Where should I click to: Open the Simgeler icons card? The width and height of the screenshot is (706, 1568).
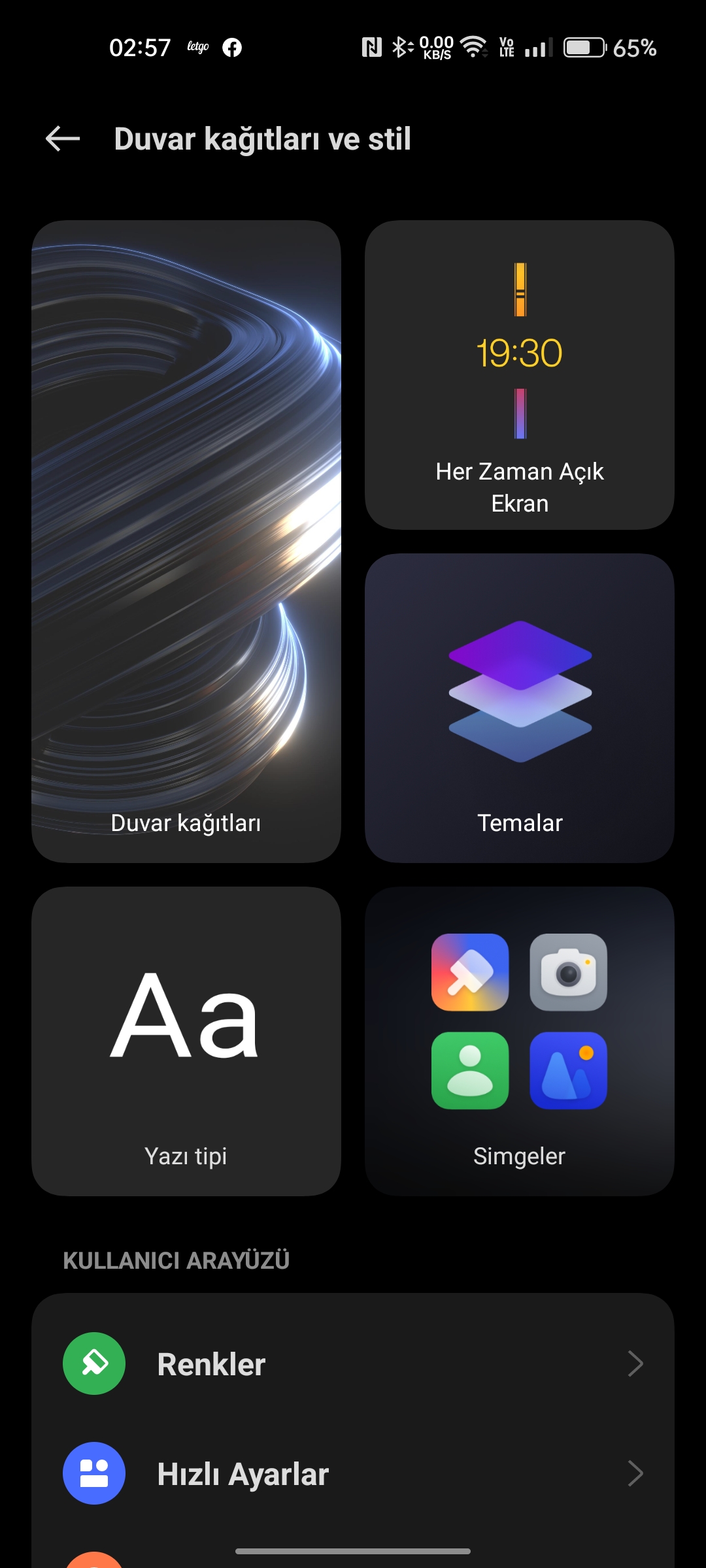pyautogui.click(x=520, y=1041)
